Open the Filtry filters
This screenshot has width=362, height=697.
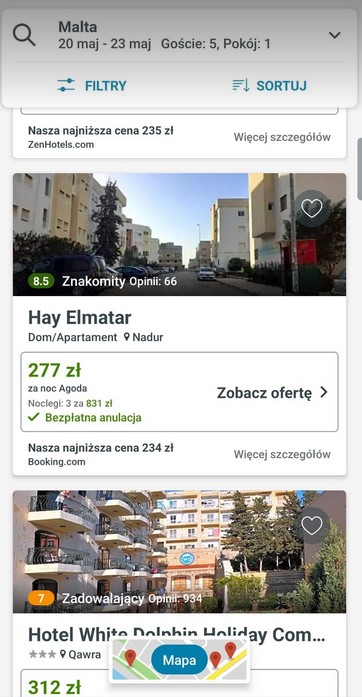92,85
